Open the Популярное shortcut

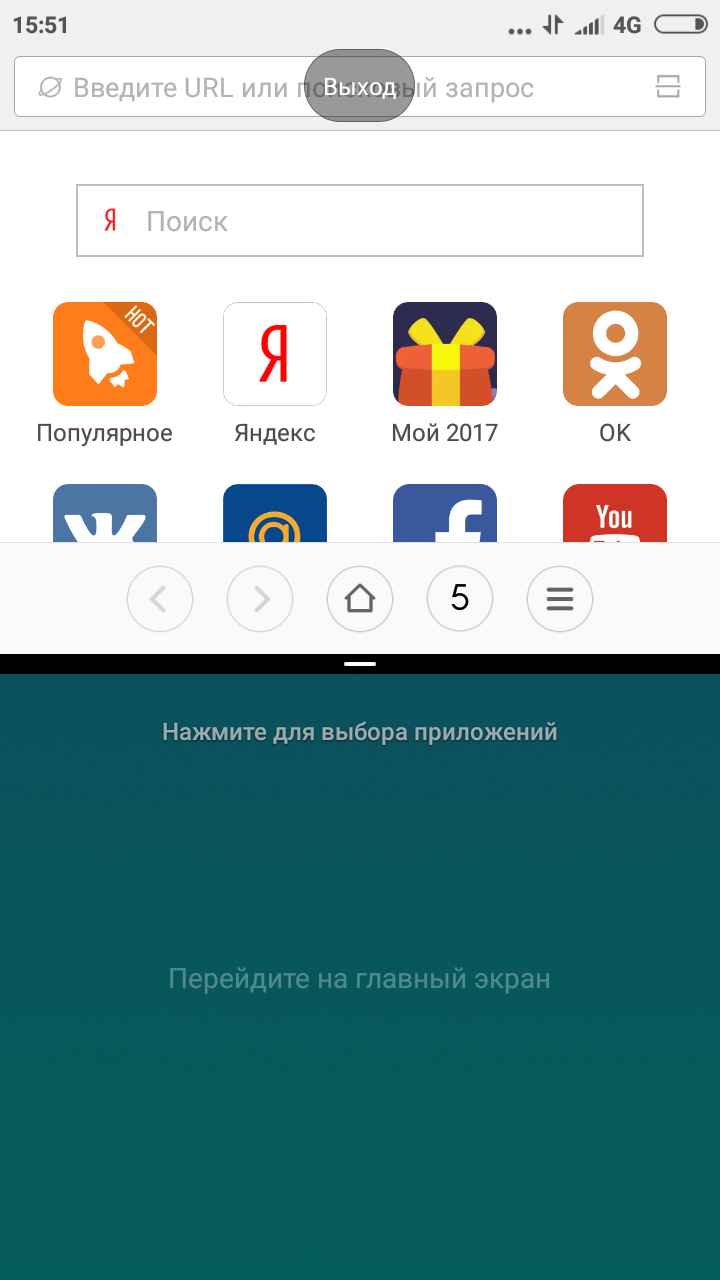click(x=105, y=355)
